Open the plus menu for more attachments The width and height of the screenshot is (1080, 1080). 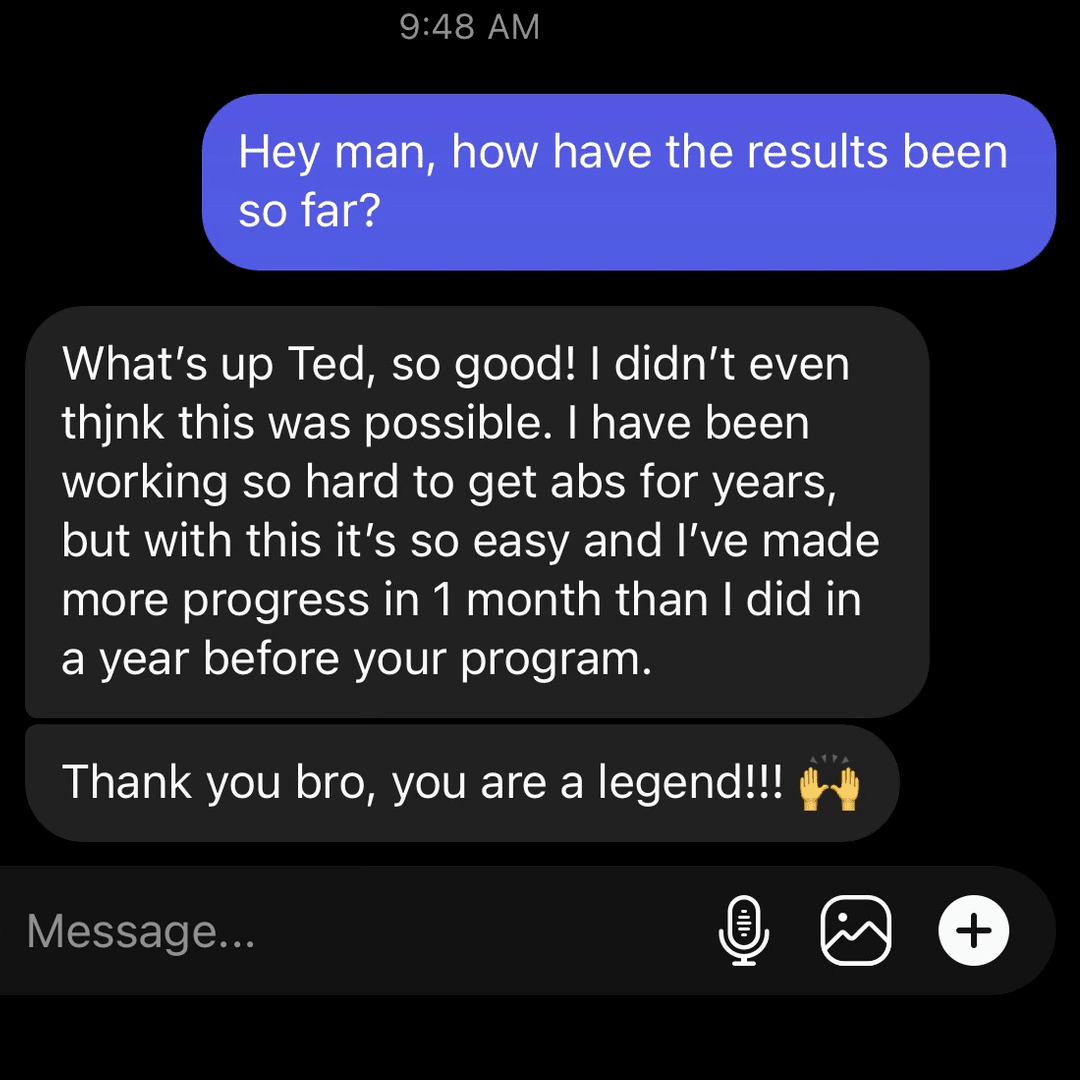tap(973, 931)
